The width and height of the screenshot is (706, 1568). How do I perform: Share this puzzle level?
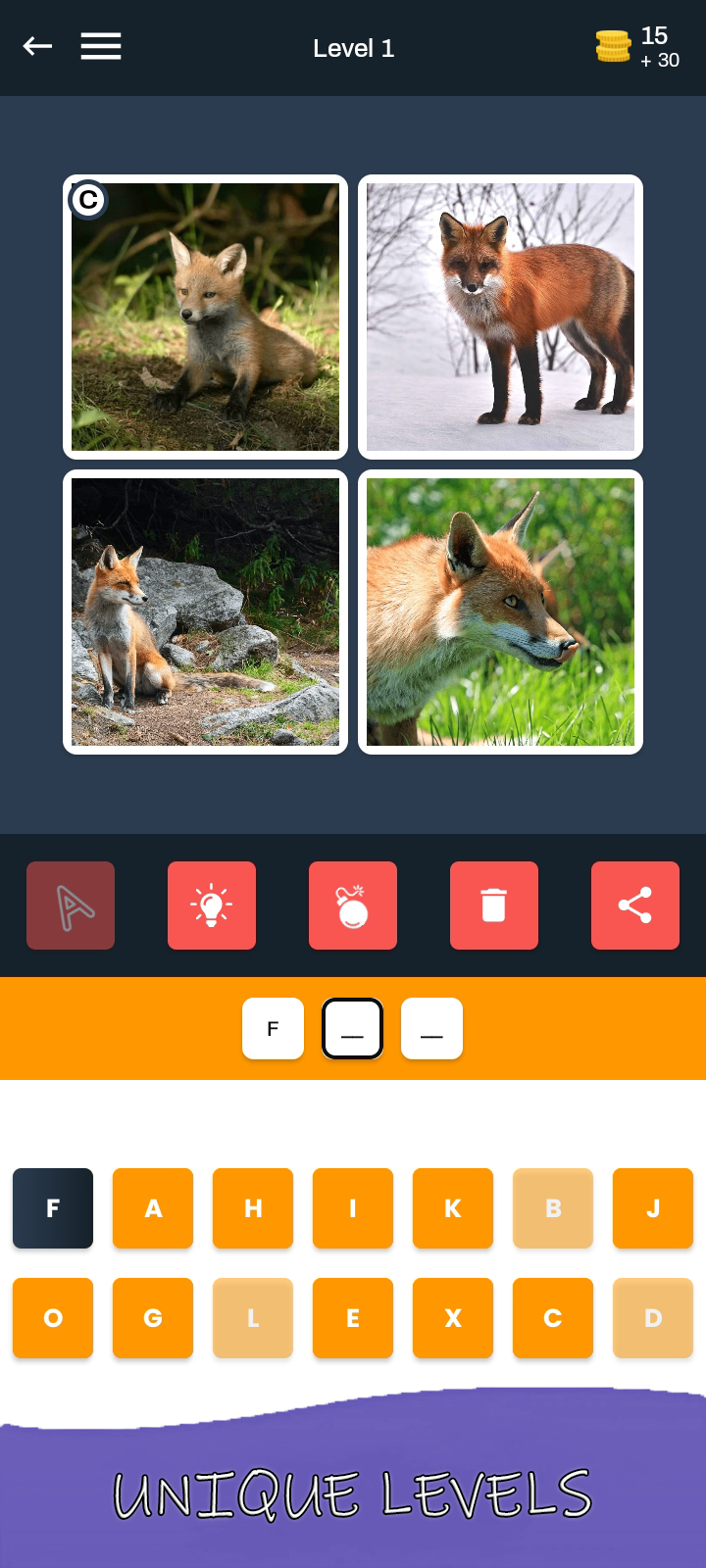pyautogui.click(x=635, y=906)
